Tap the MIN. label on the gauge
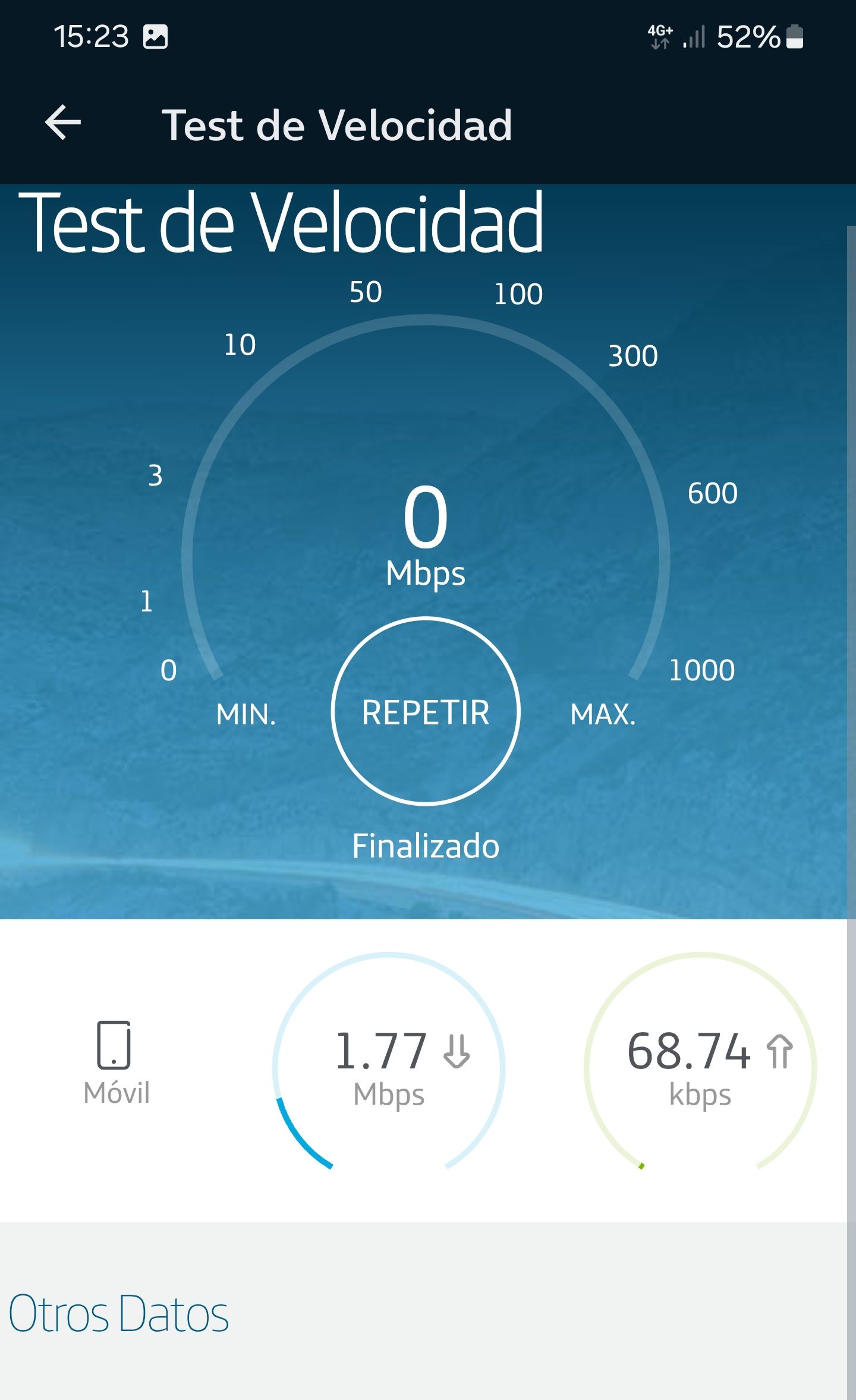This screenshot has height=1400, width=856. click(247, 713)
